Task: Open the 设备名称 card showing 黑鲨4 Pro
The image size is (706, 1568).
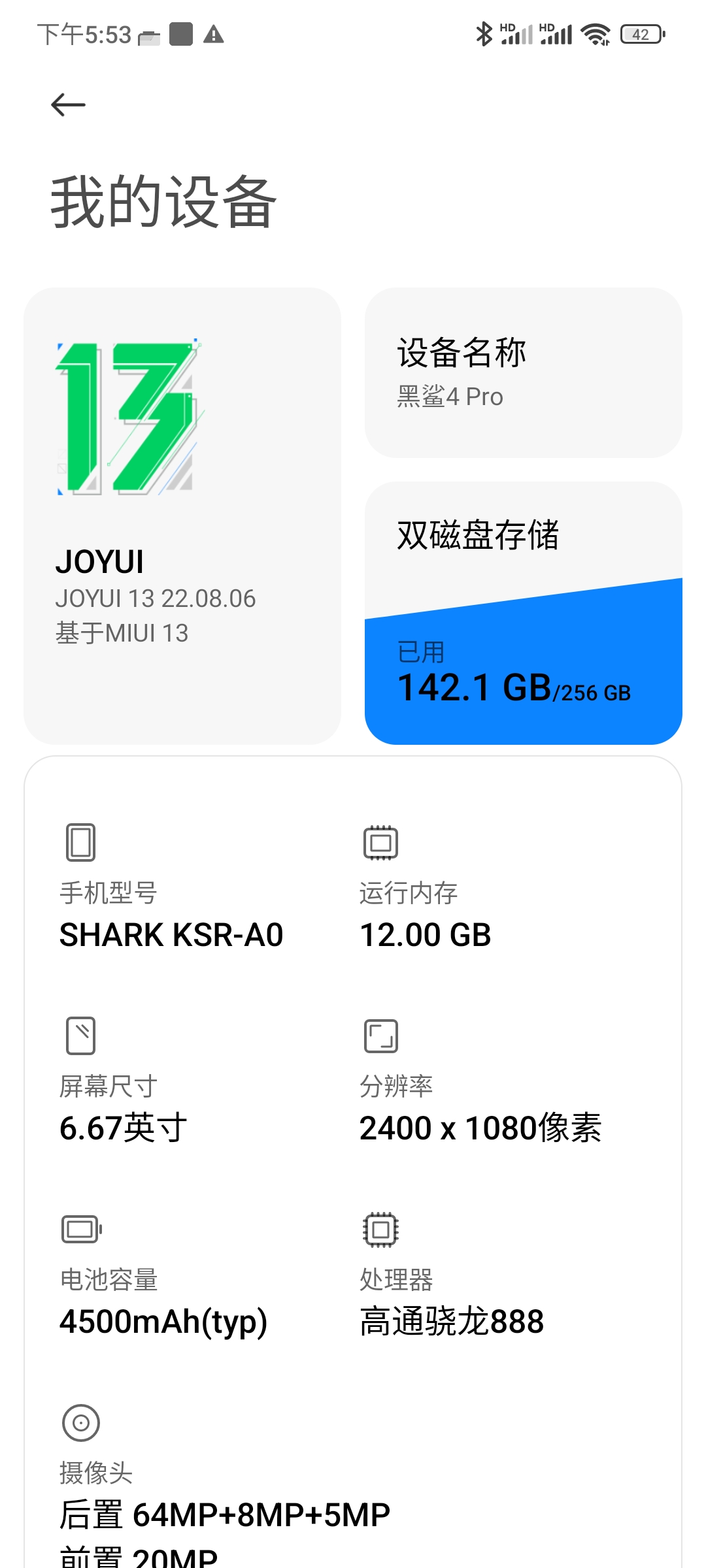Action: (x=523, y=372)
